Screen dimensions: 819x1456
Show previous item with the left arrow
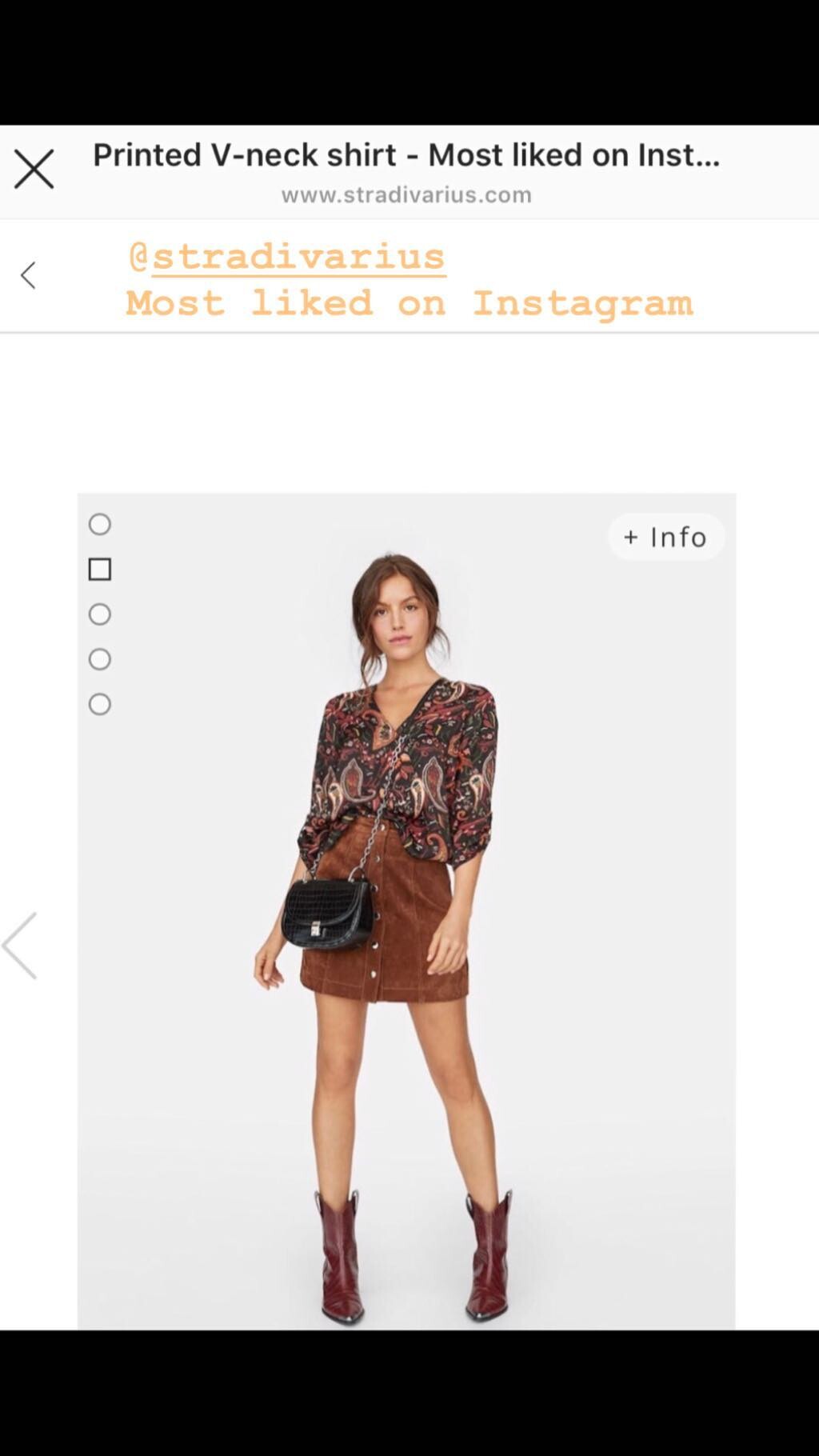click(20, 946)
